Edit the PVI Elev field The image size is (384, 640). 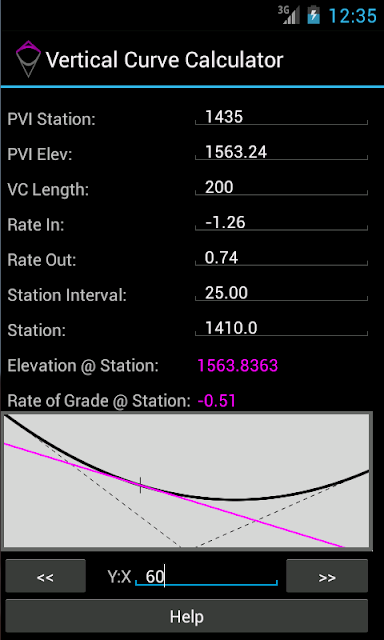[281, 153]
